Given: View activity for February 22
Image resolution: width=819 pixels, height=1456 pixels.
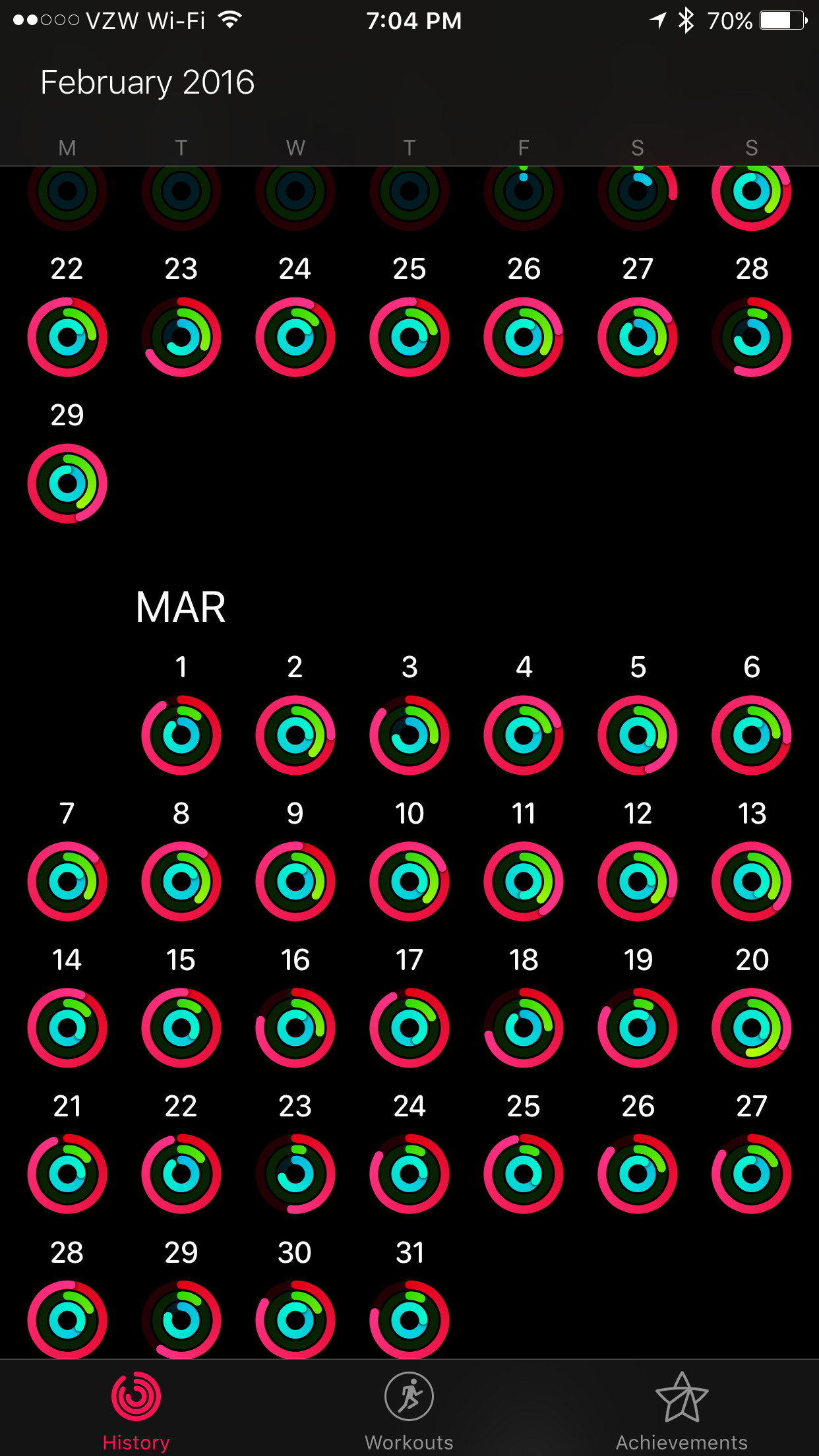Looking at the screenshot, I should pyautogui.click(x=67, y=337).
